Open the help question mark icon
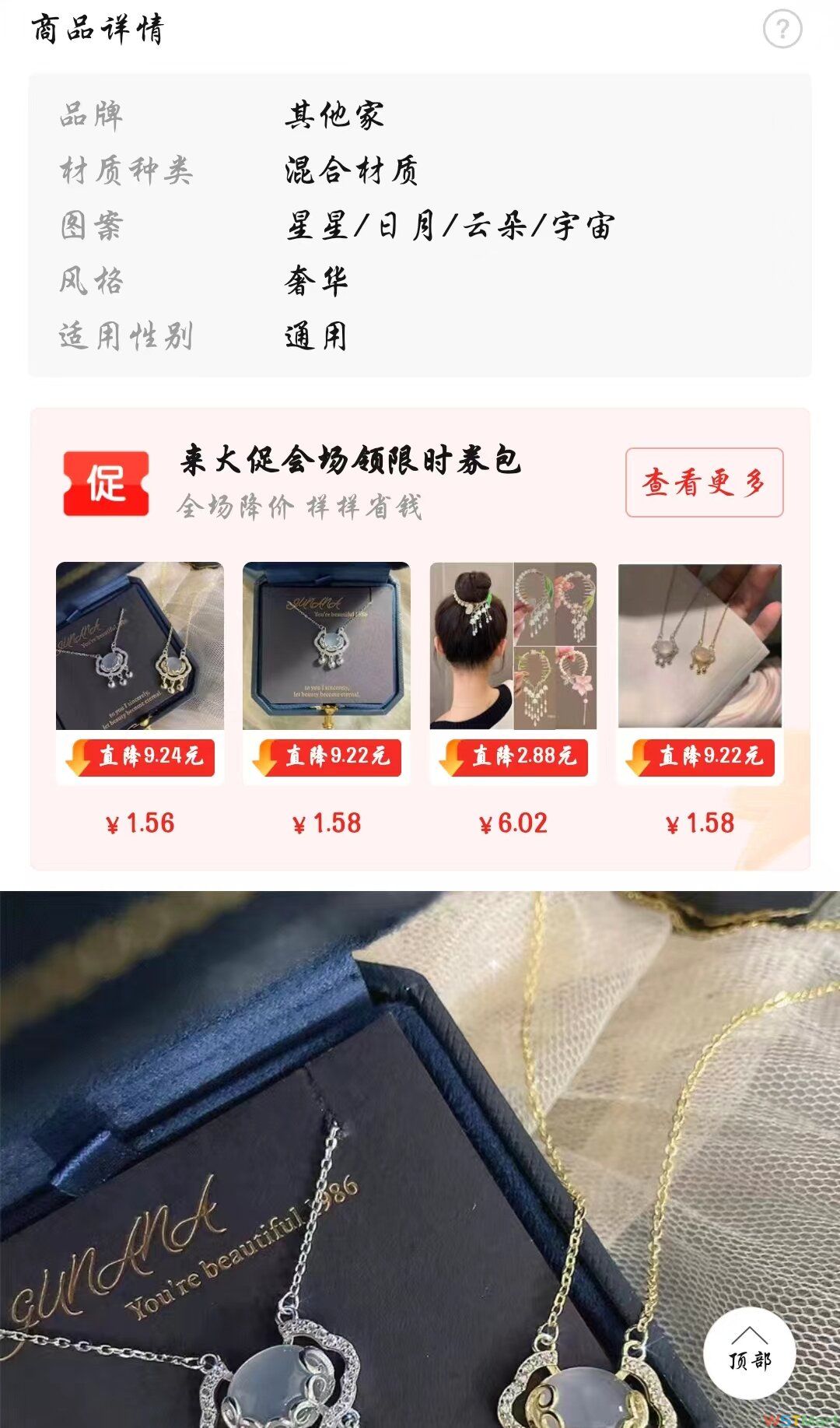The height and width of the screenshot is (1428, 840). tap(782, 30)
